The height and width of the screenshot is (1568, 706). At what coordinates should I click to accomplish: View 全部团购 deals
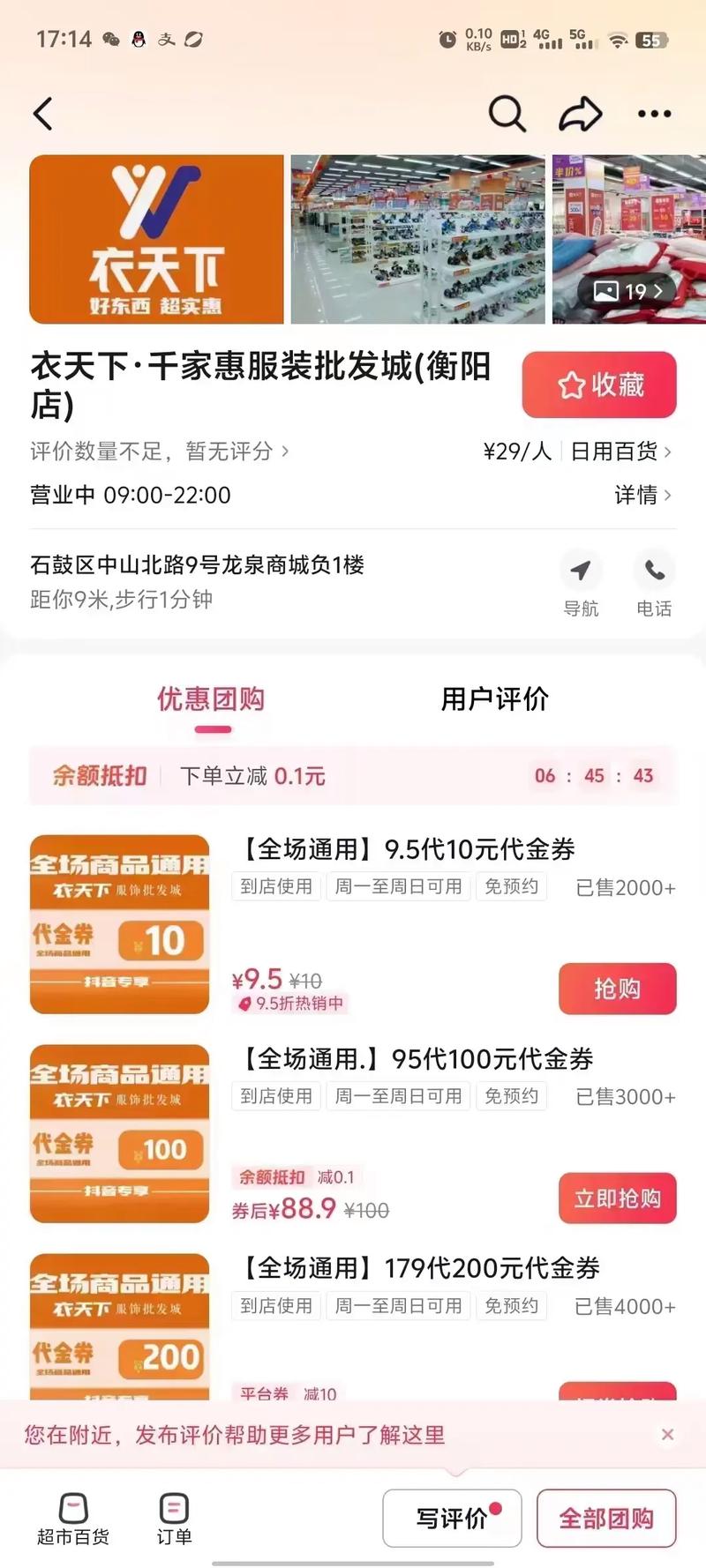click(x=606, y=1519)
